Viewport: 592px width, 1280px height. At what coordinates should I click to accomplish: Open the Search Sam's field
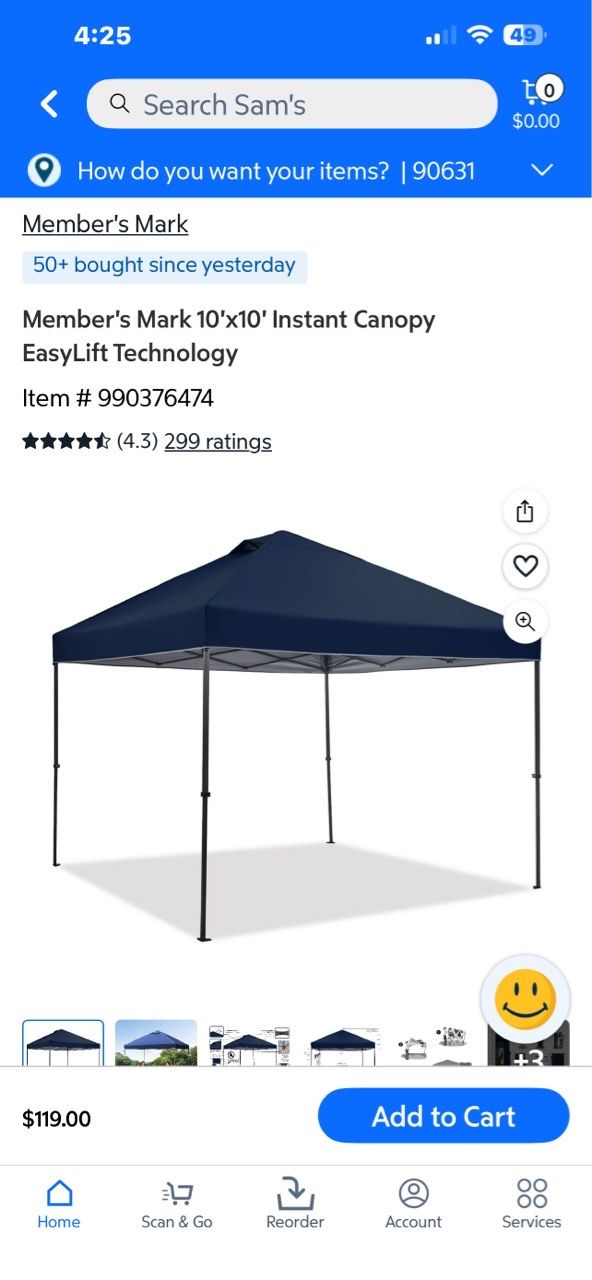[292, 104]
